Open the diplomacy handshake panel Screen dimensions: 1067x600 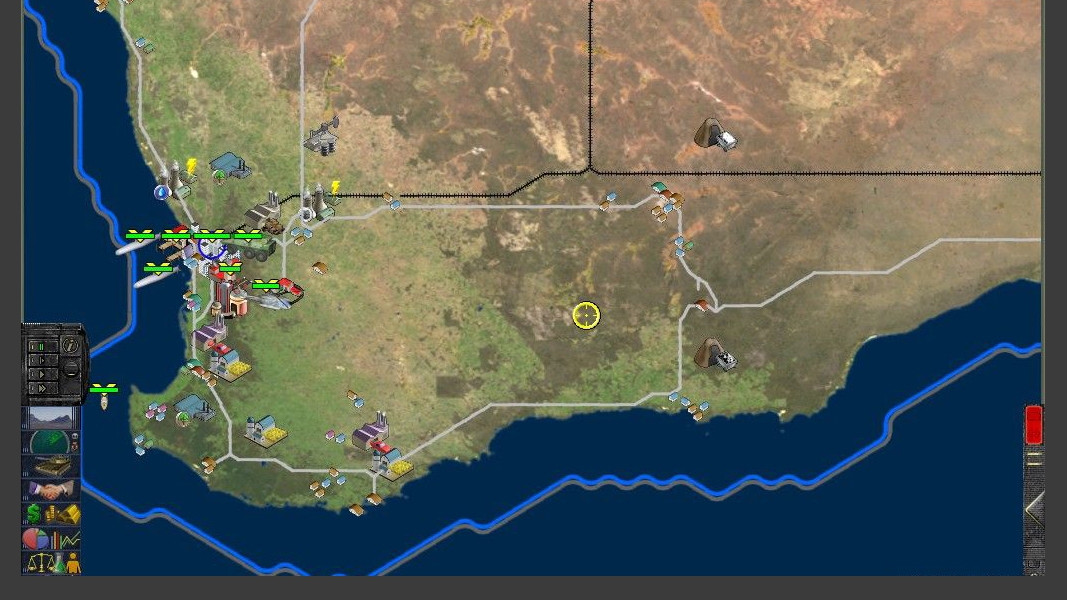coord(51,490)
